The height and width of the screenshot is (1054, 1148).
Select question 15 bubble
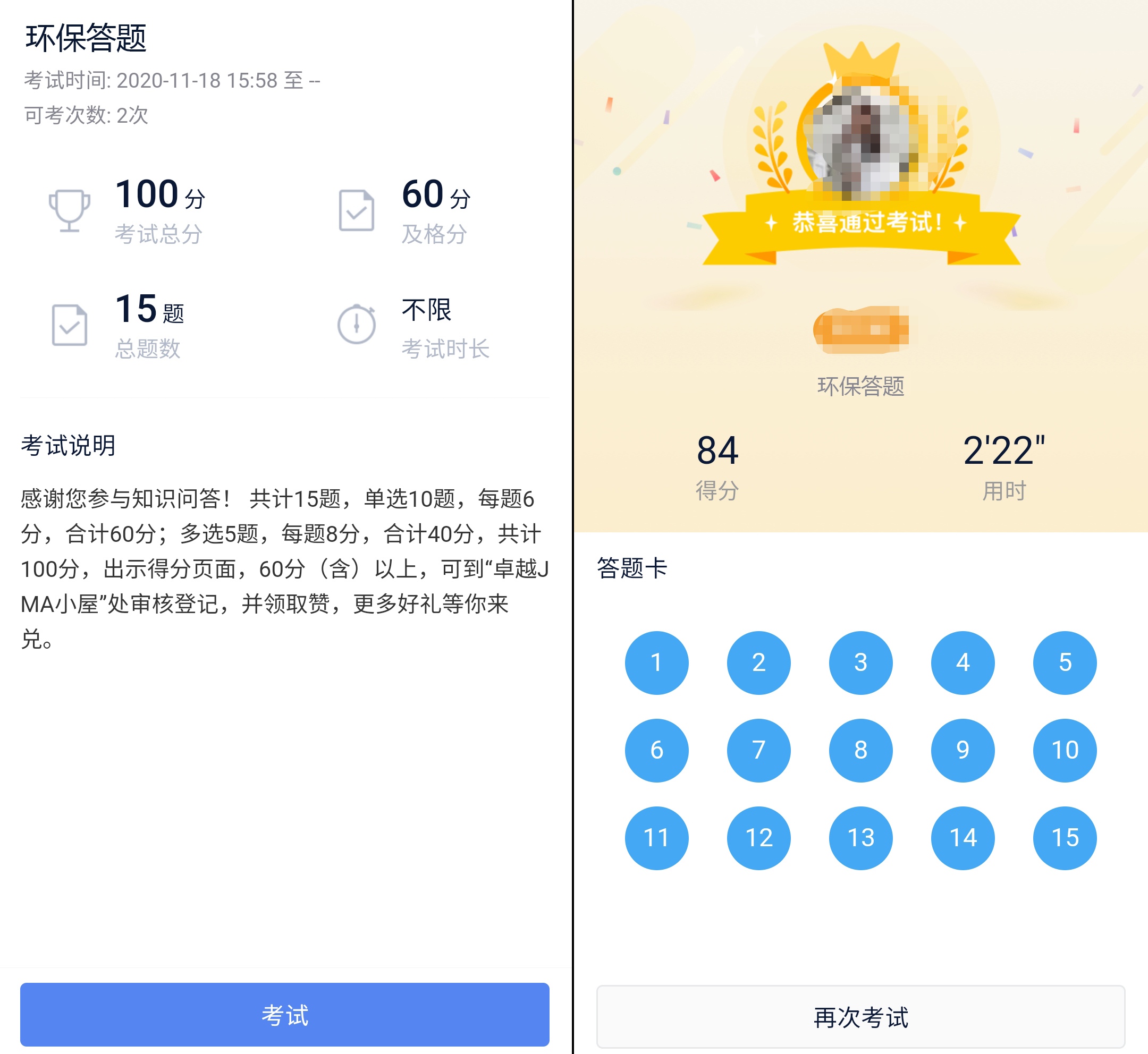[1065, 838]
